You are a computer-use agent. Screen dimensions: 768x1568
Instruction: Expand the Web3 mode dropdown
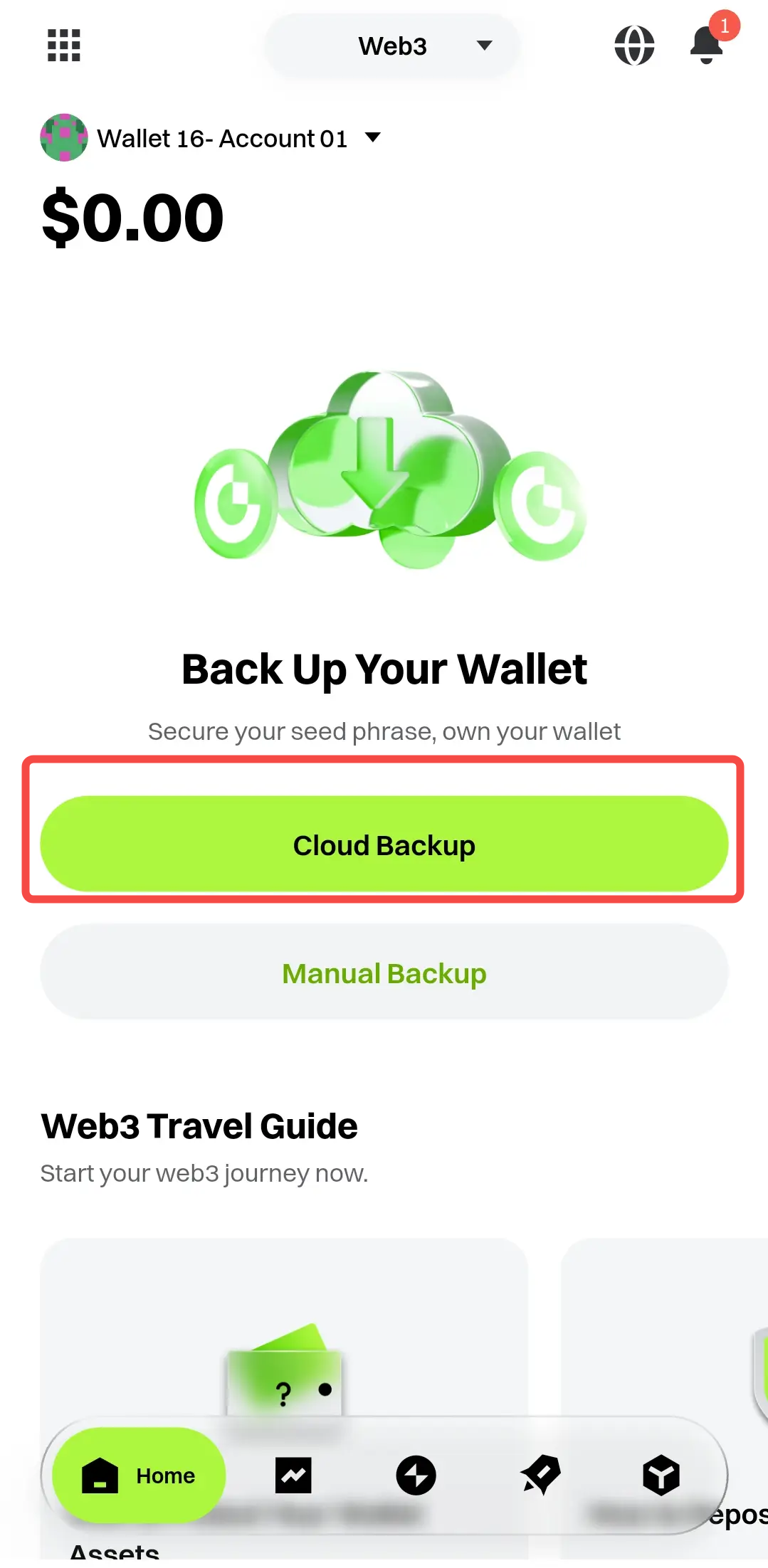click(392, 46)
